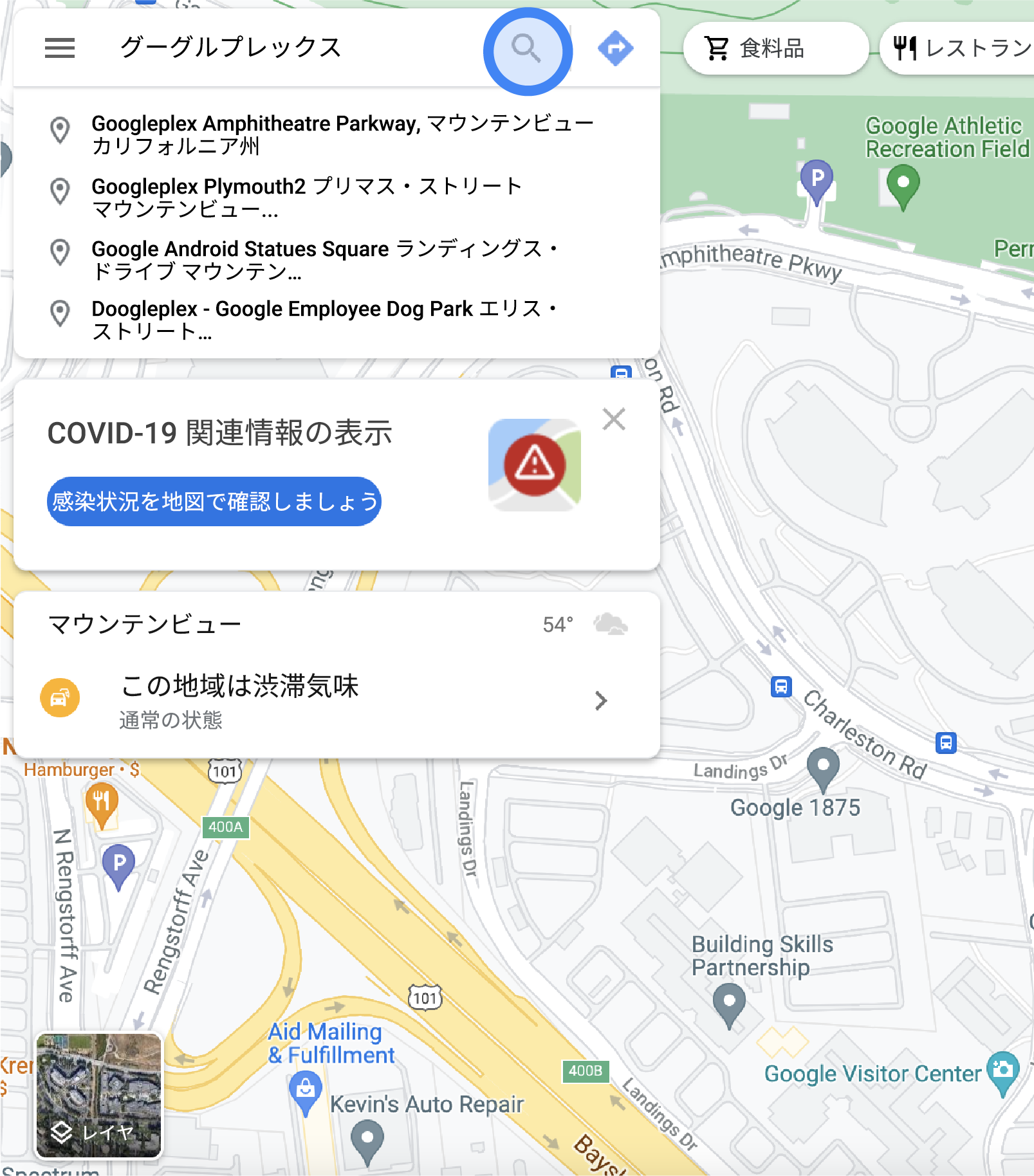The height and width of the screenshot is (1176, 1034).
Task: Tap the Aid Mailing & Fulfillment marker
Action: click(306, 1090)
